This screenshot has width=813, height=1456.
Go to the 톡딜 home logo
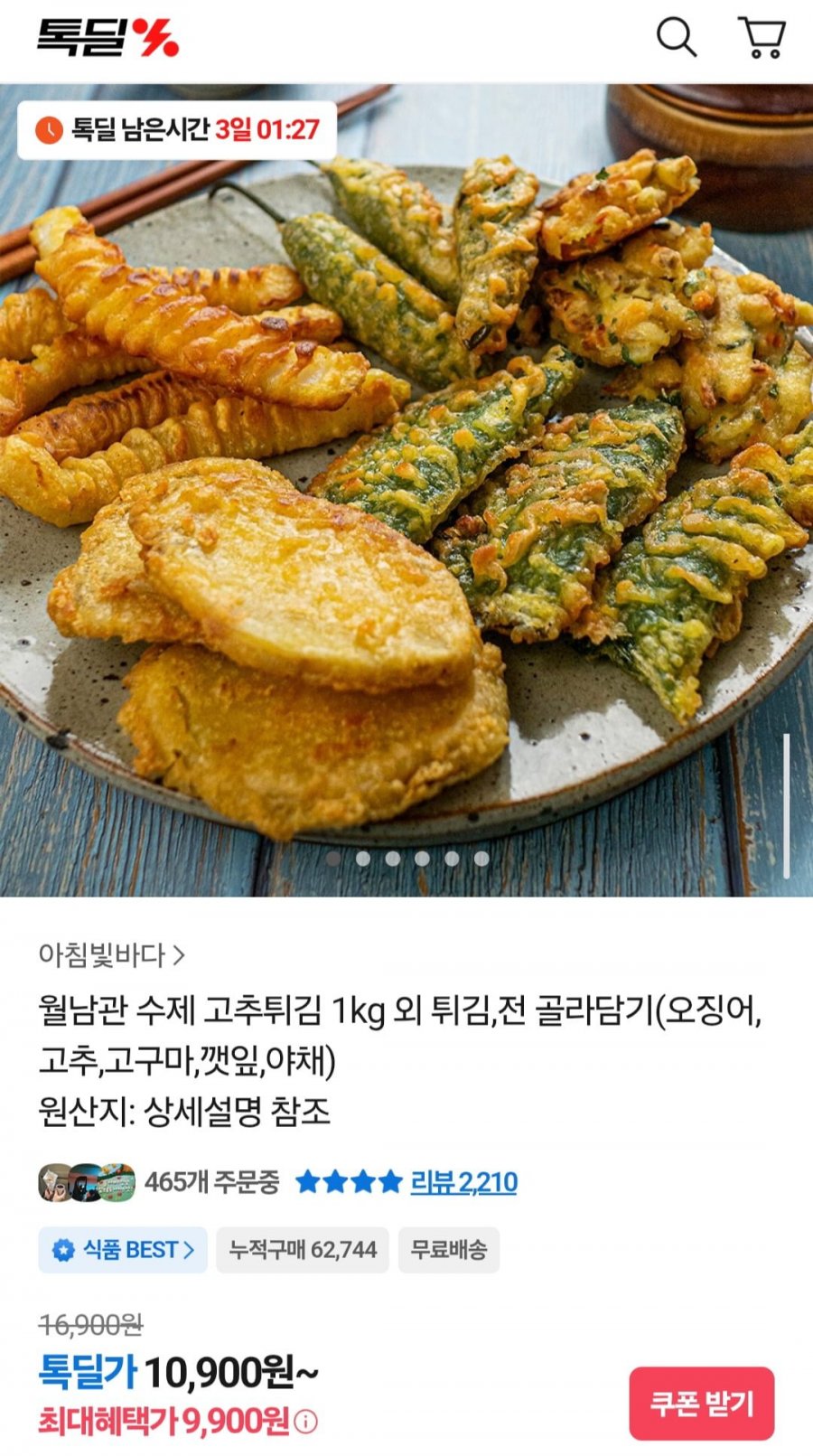coord(107,38)
